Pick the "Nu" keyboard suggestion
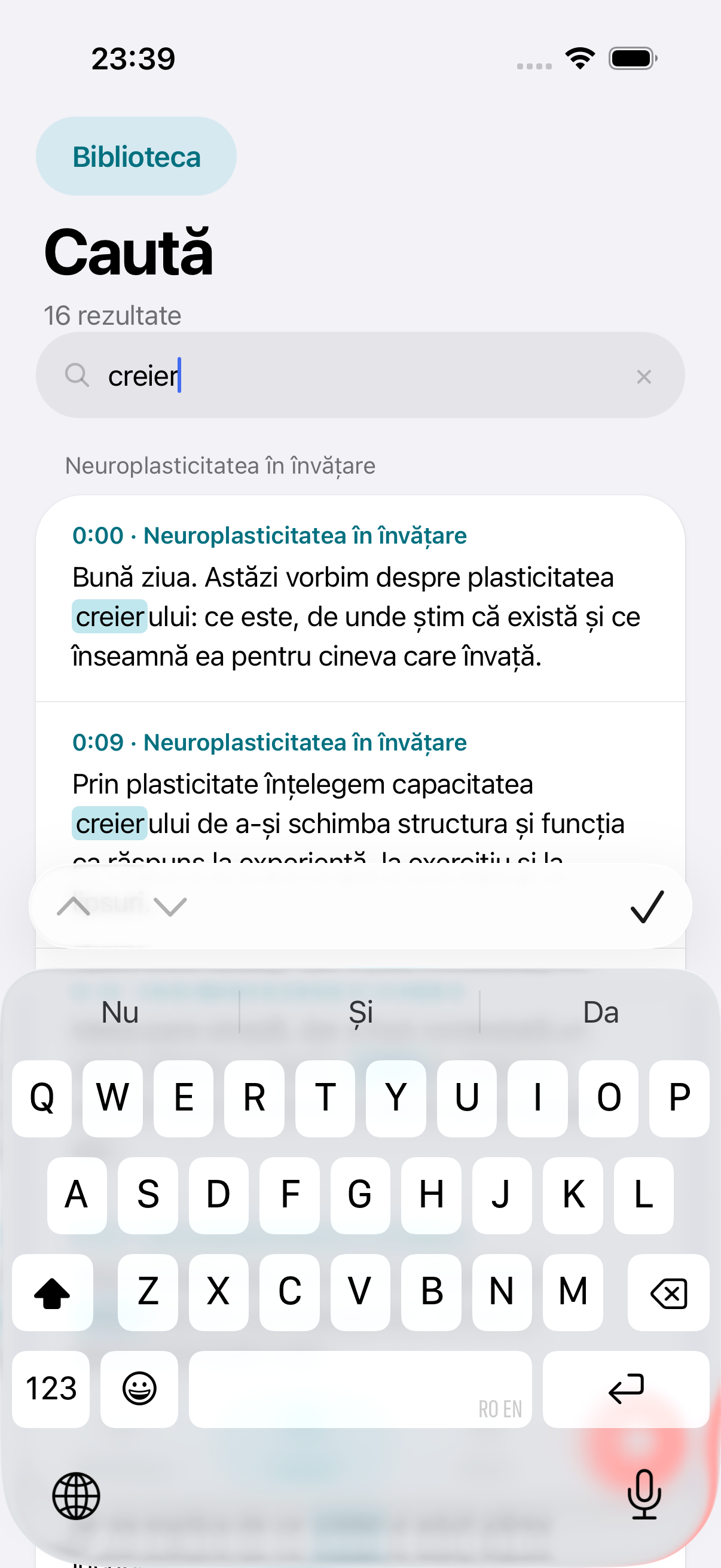721x1568 pixels. click(121, 1012)
